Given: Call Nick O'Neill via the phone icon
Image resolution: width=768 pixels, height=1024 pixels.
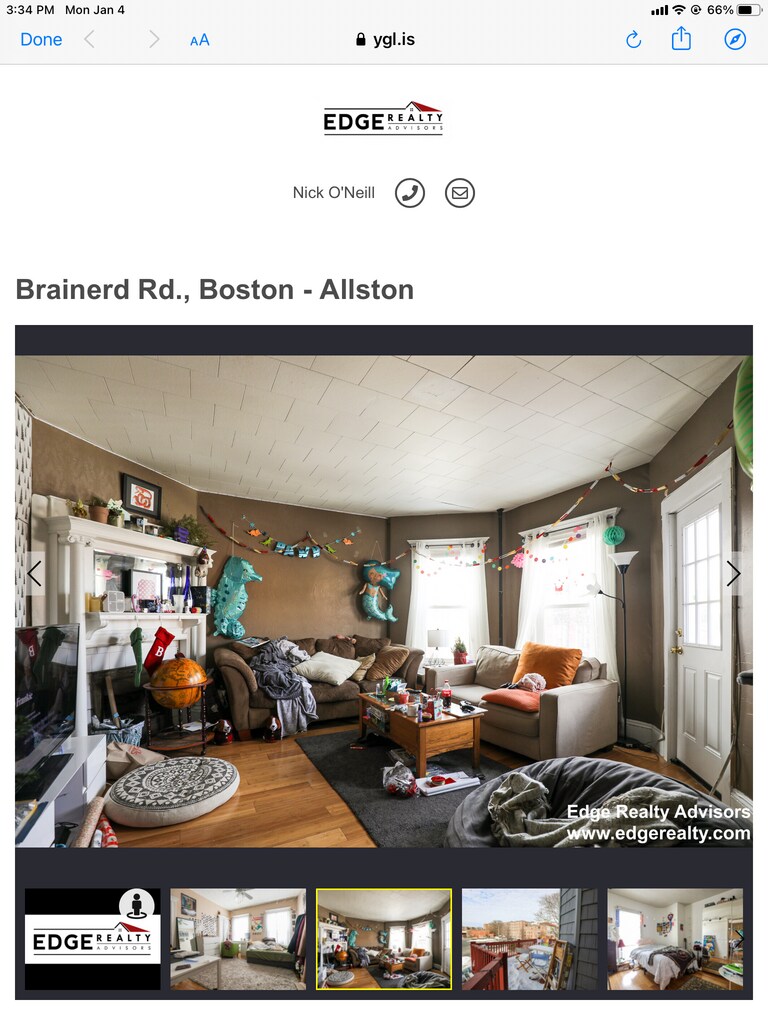Looking at the screenshot, I should pyautogui.click(x=410, y=193).
